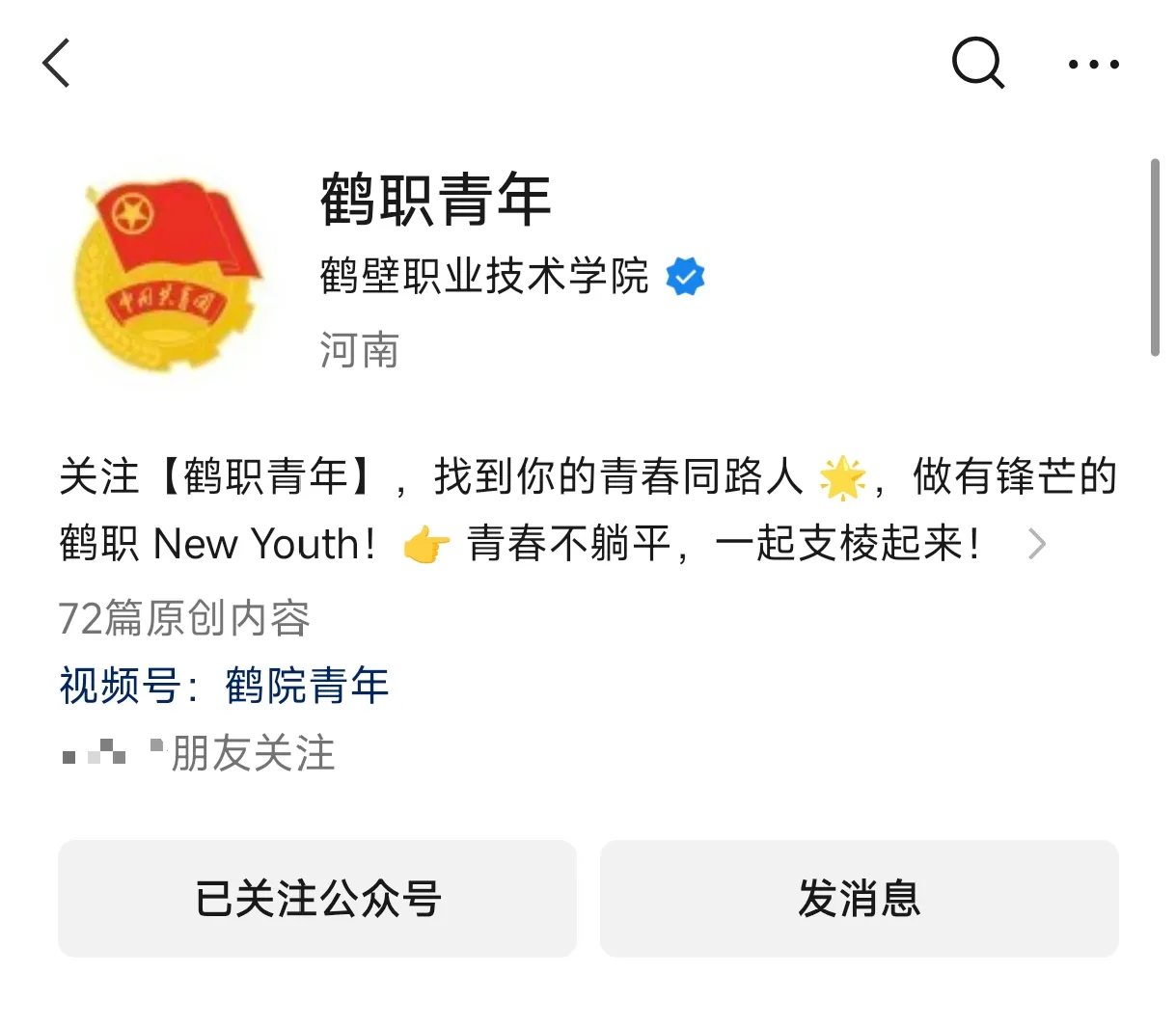This screenshot has width=1176, height=1027.
Task: Open the search magnifier icon
Action: tap(977, 64)
